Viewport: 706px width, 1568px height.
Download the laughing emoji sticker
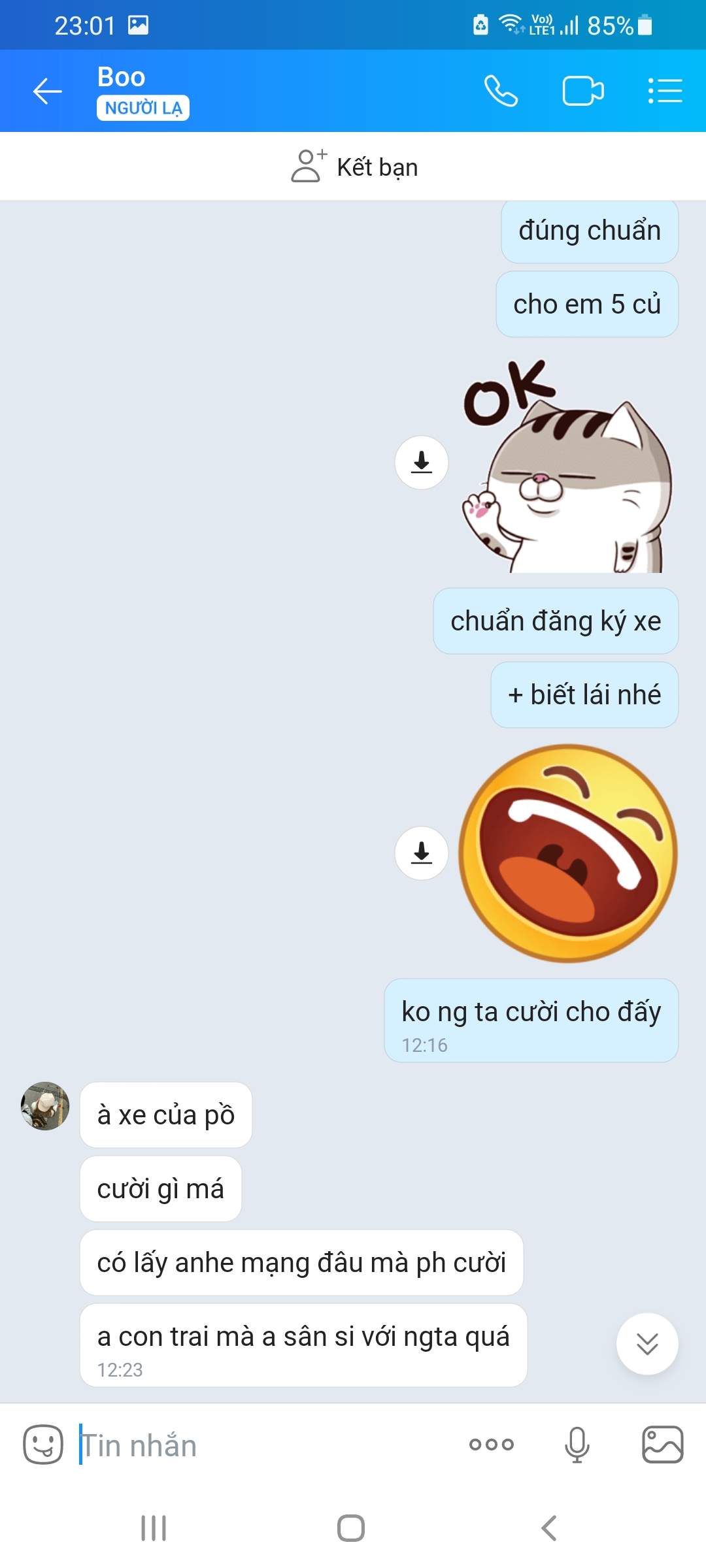[422, 853]
